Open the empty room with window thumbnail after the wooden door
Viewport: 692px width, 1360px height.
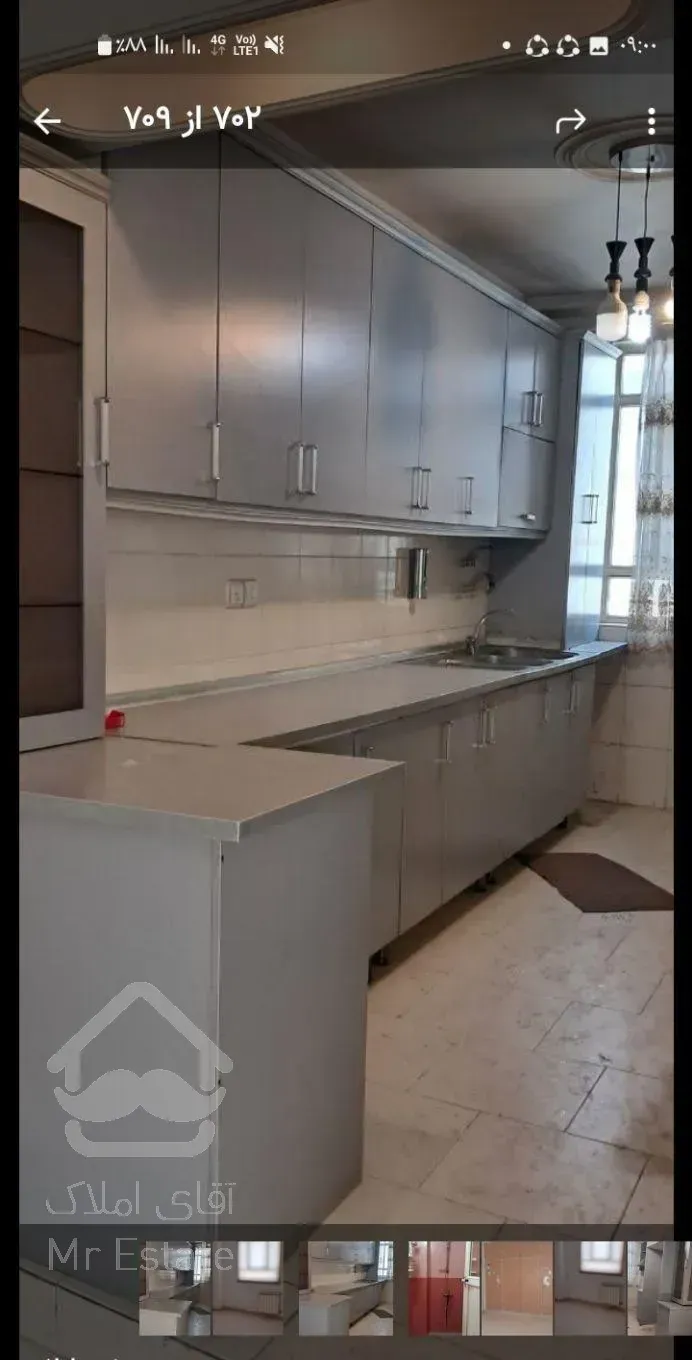pos(590,1288)
